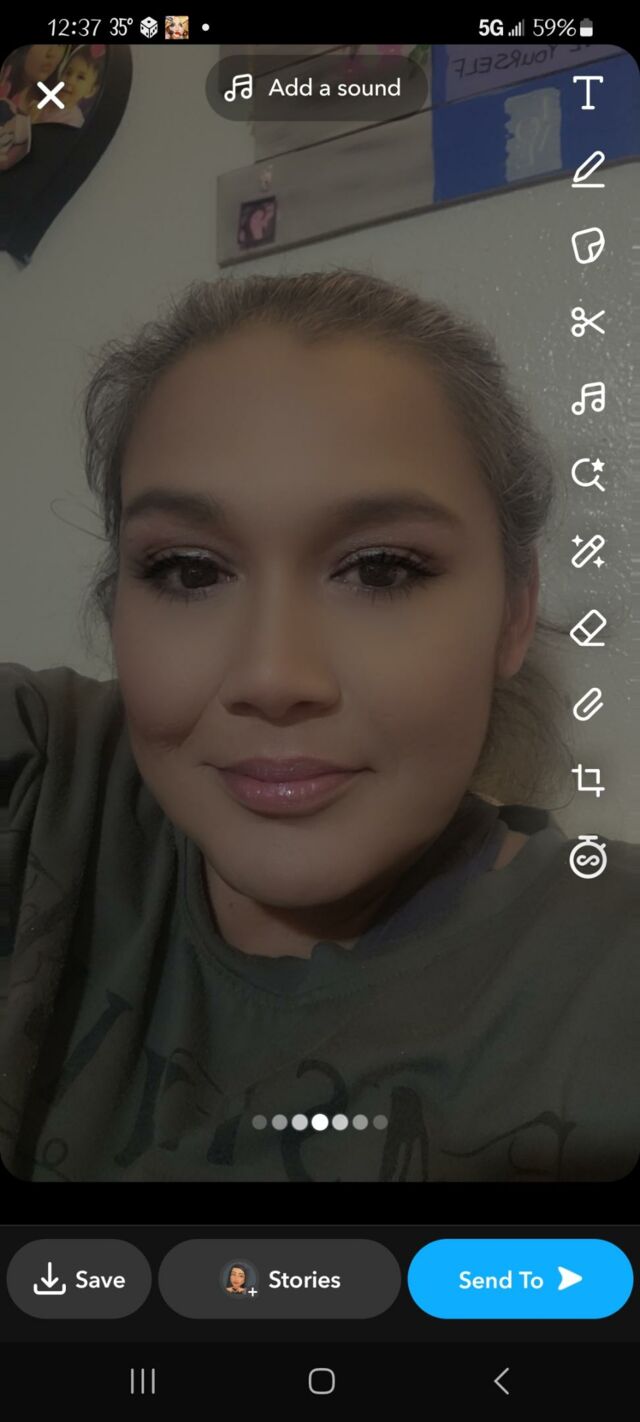Set the snap timer to loop
The height and width of the screenshot is (1422, 640).
(x=587, y=858)
